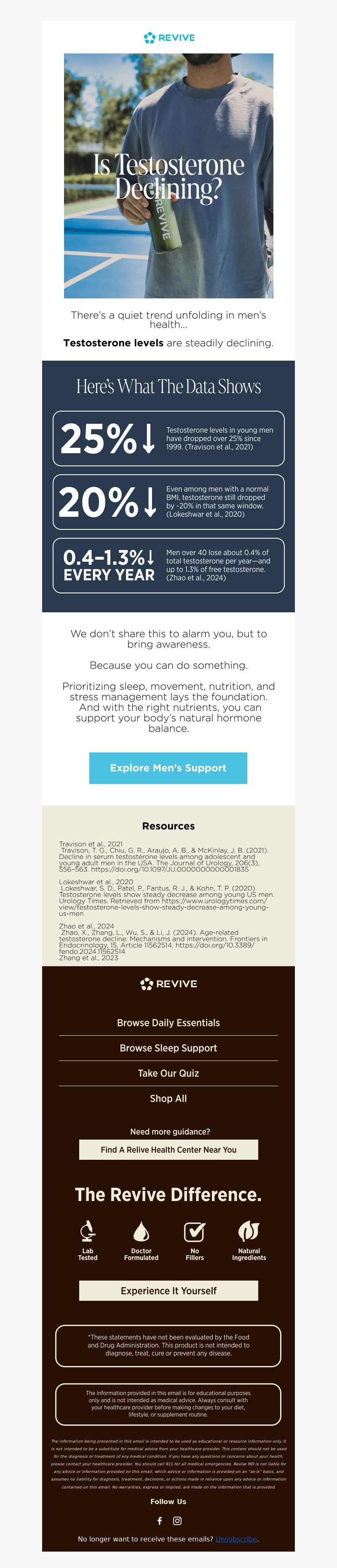Image resolution: width=337 pixels, height=1568 pixels.
Task: Open the Shop All link
Action: pos(168,1098)
